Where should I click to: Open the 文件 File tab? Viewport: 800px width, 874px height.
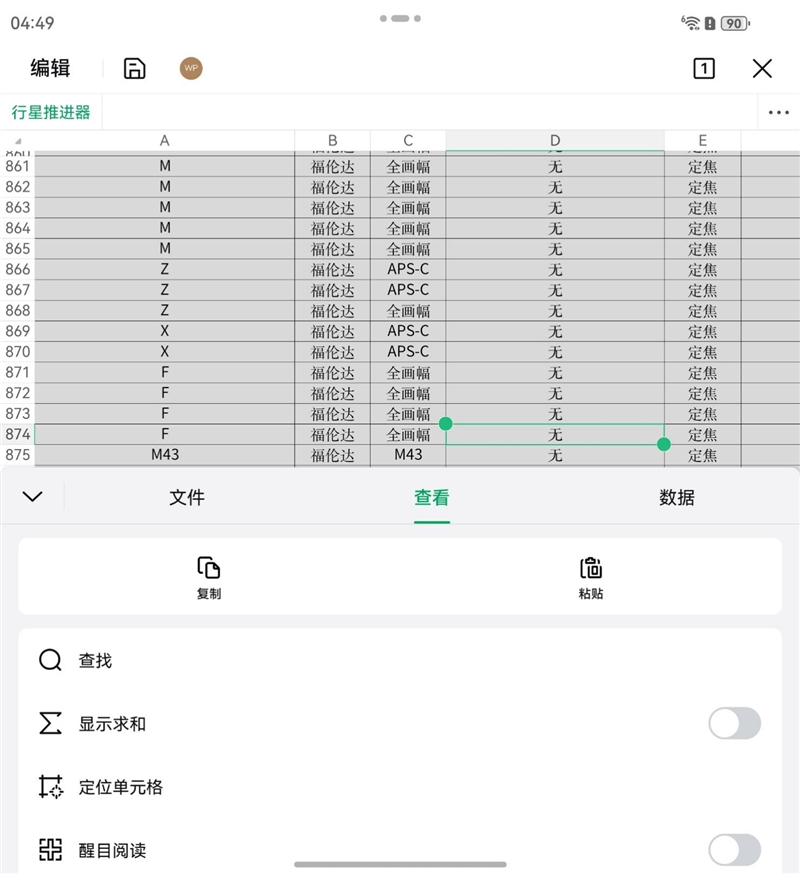[x=187, y=495]
